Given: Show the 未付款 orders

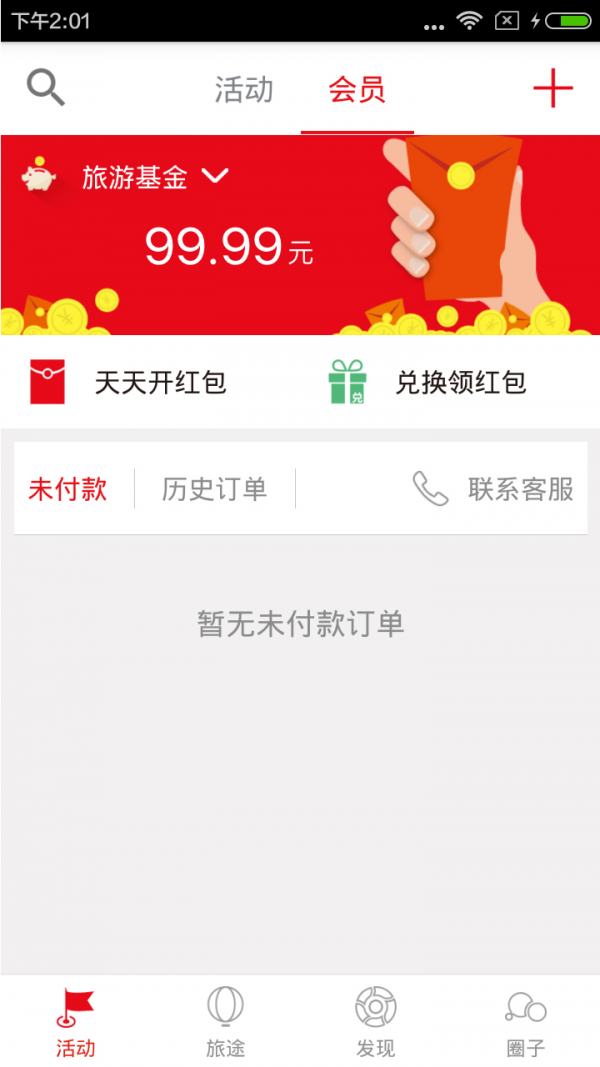Looking at the screenshot, I should click(x=68, y=489).
